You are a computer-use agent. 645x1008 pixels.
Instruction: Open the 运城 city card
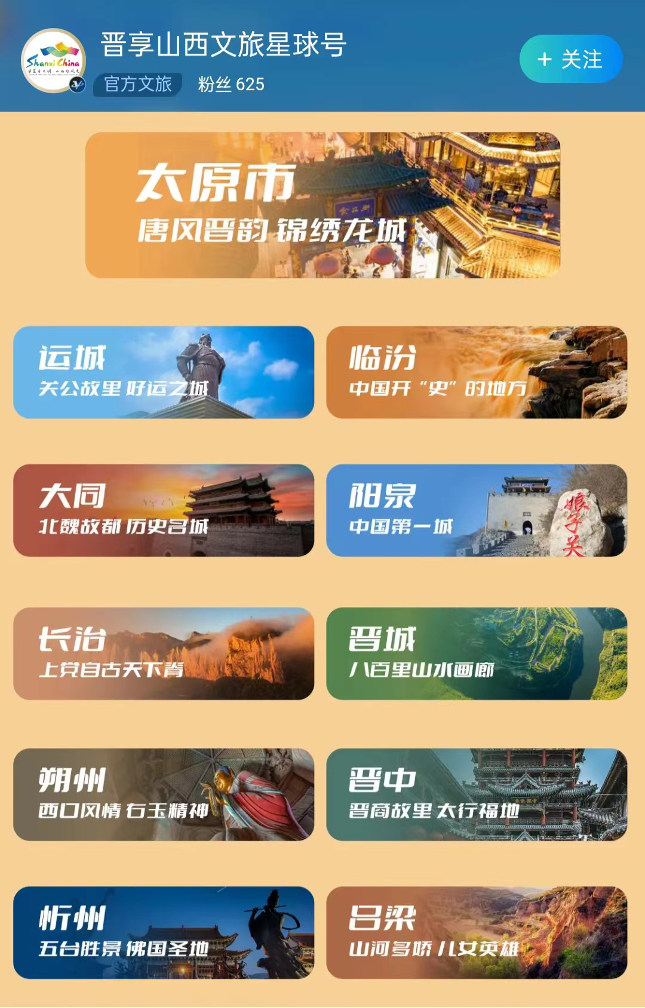click(163, 372)
